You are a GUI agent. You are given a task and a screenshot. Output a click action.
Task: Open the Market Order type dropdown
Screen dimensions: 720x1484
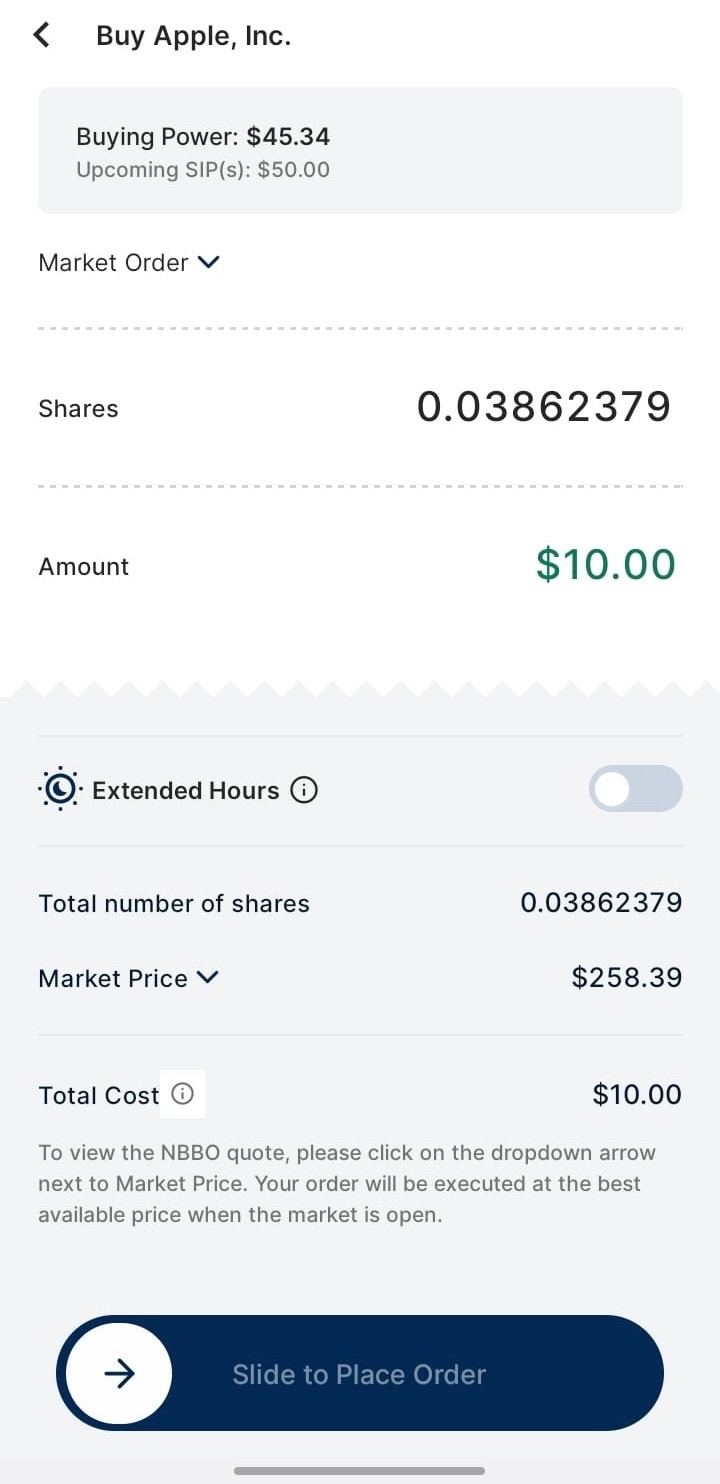point(128,263)
